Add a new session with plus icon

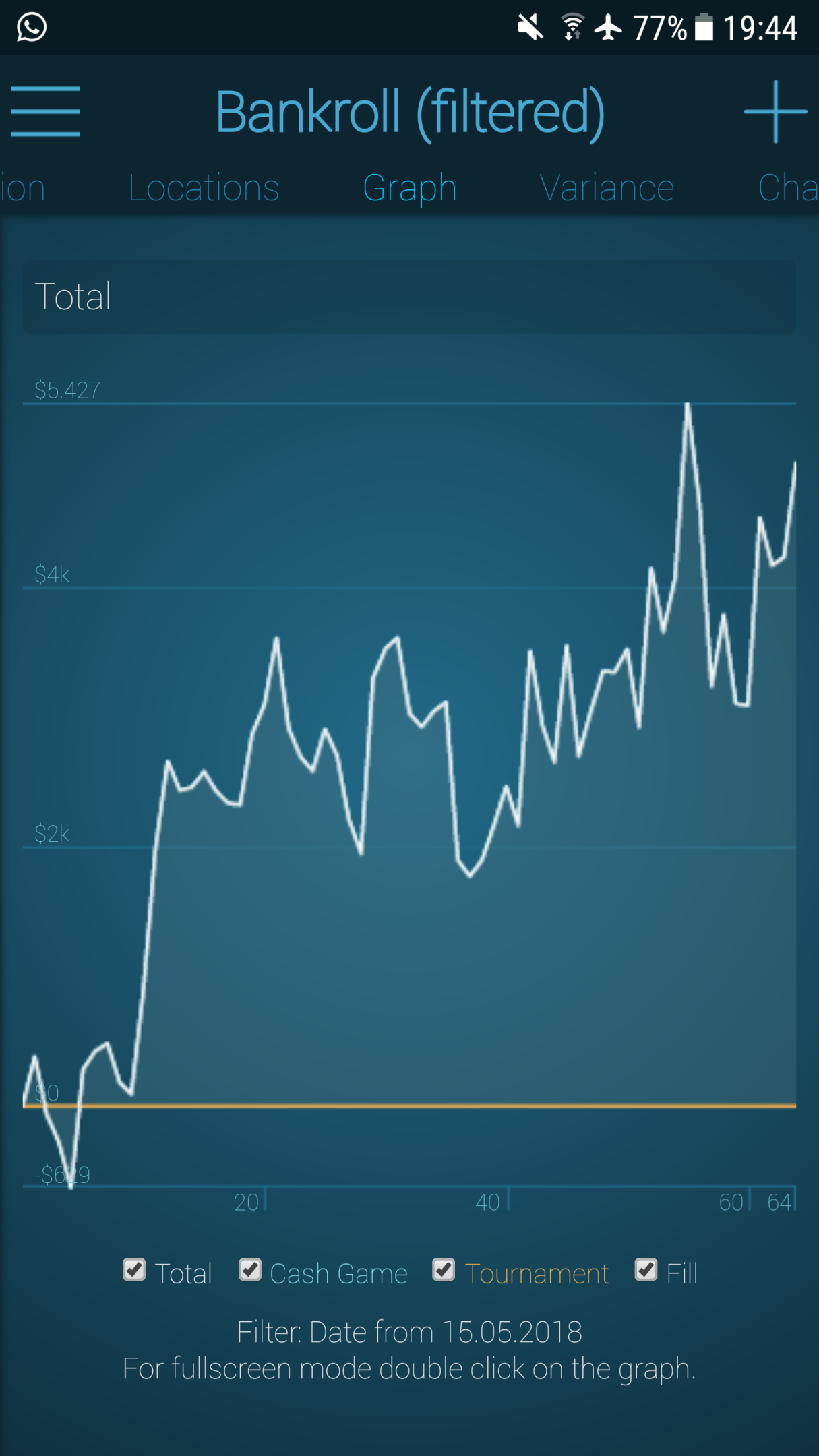click(x=775, y=111)
